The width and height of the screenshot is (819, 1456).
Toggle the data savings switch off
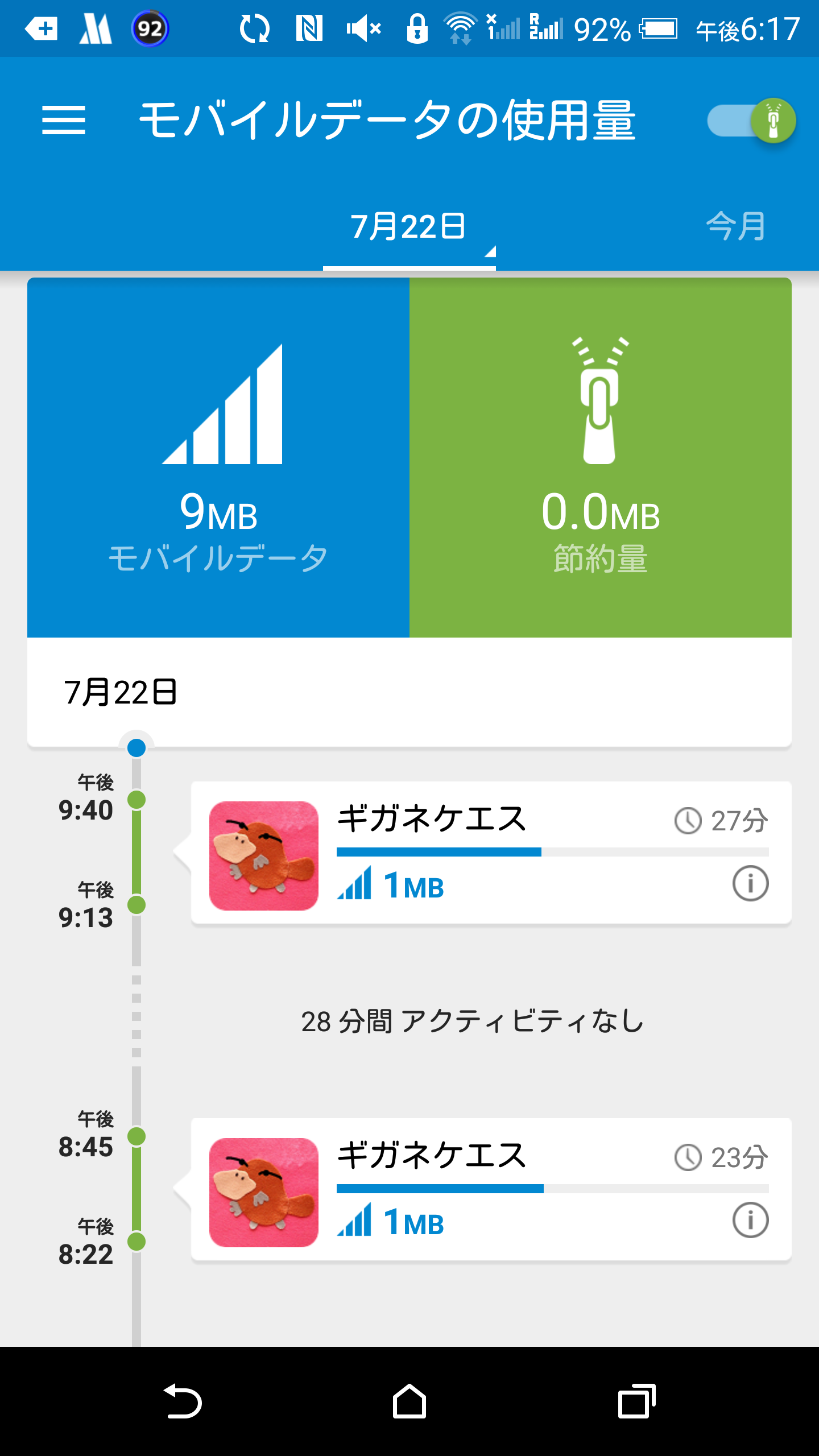pos(751,121)
